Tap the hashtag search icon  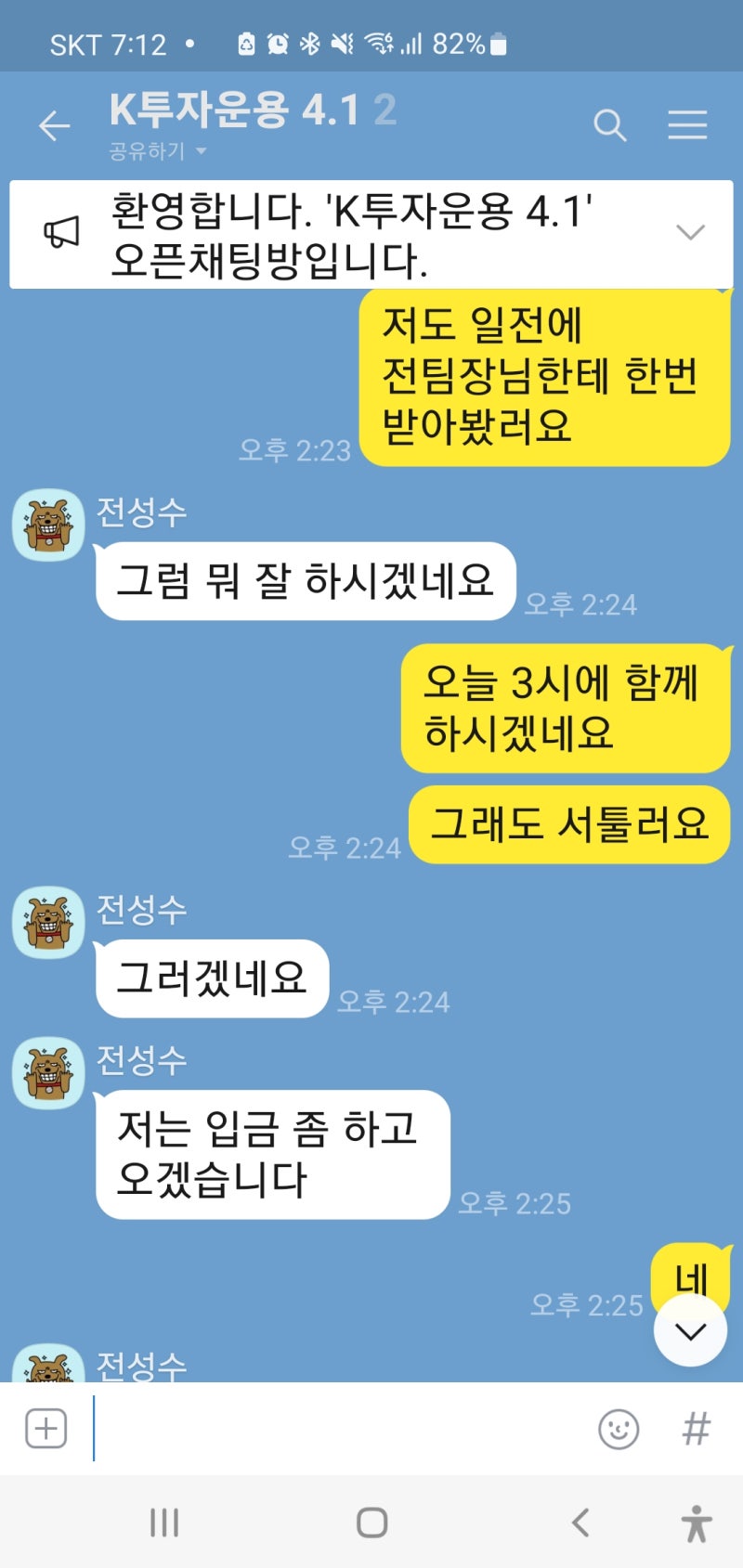coord(697,1429)
